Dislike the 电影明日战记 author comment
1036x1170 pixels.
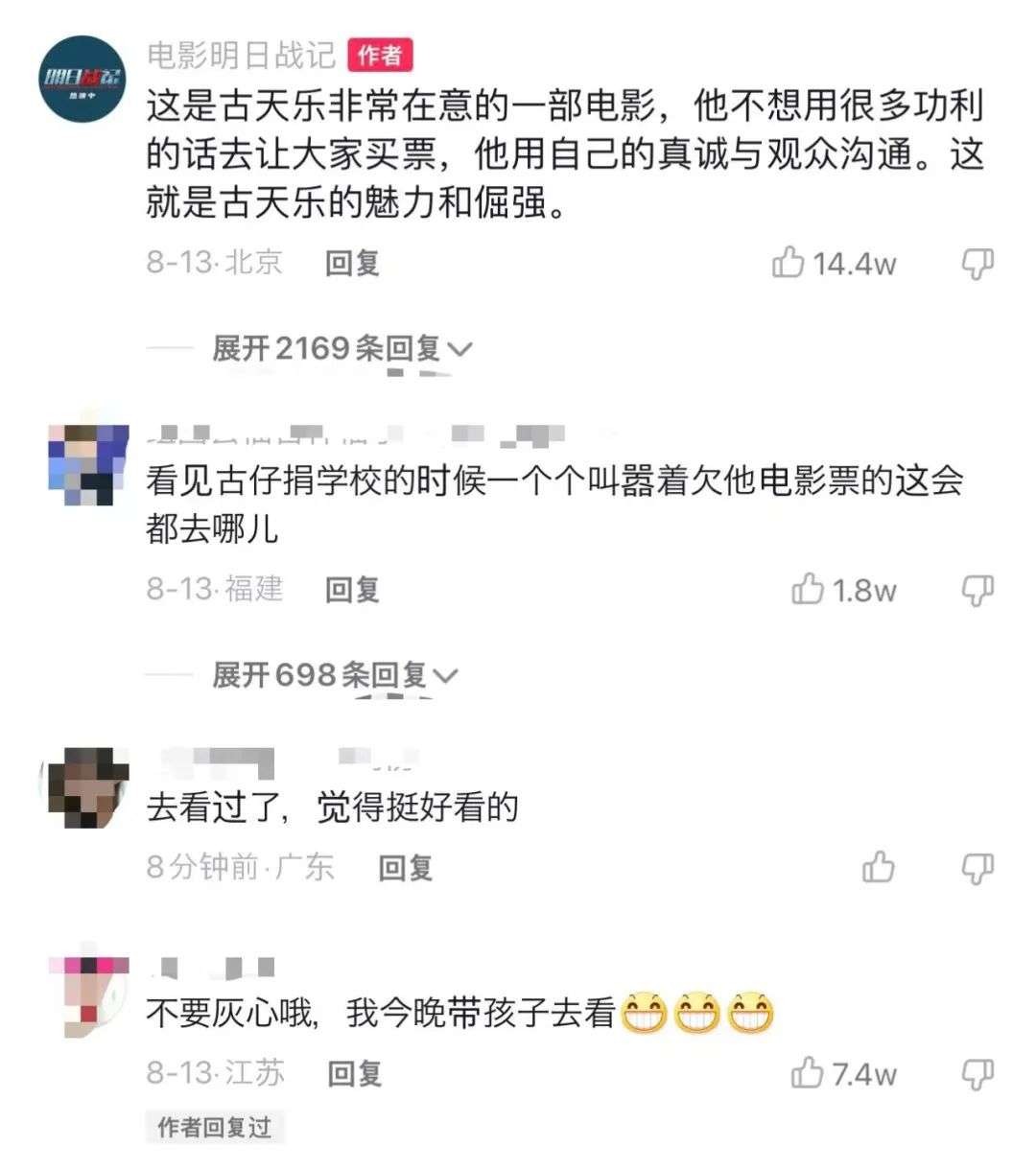(x=977, y=263)
